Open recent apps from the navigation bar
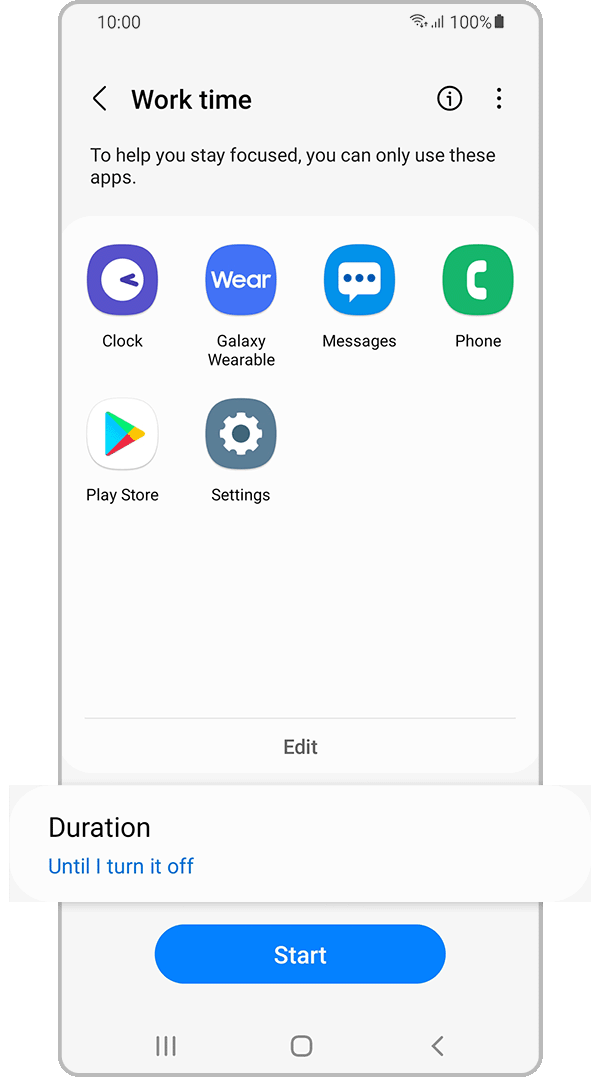The width and height of the screenshot is (600, 1077). pyautogui.click(x=166, y=1046)
